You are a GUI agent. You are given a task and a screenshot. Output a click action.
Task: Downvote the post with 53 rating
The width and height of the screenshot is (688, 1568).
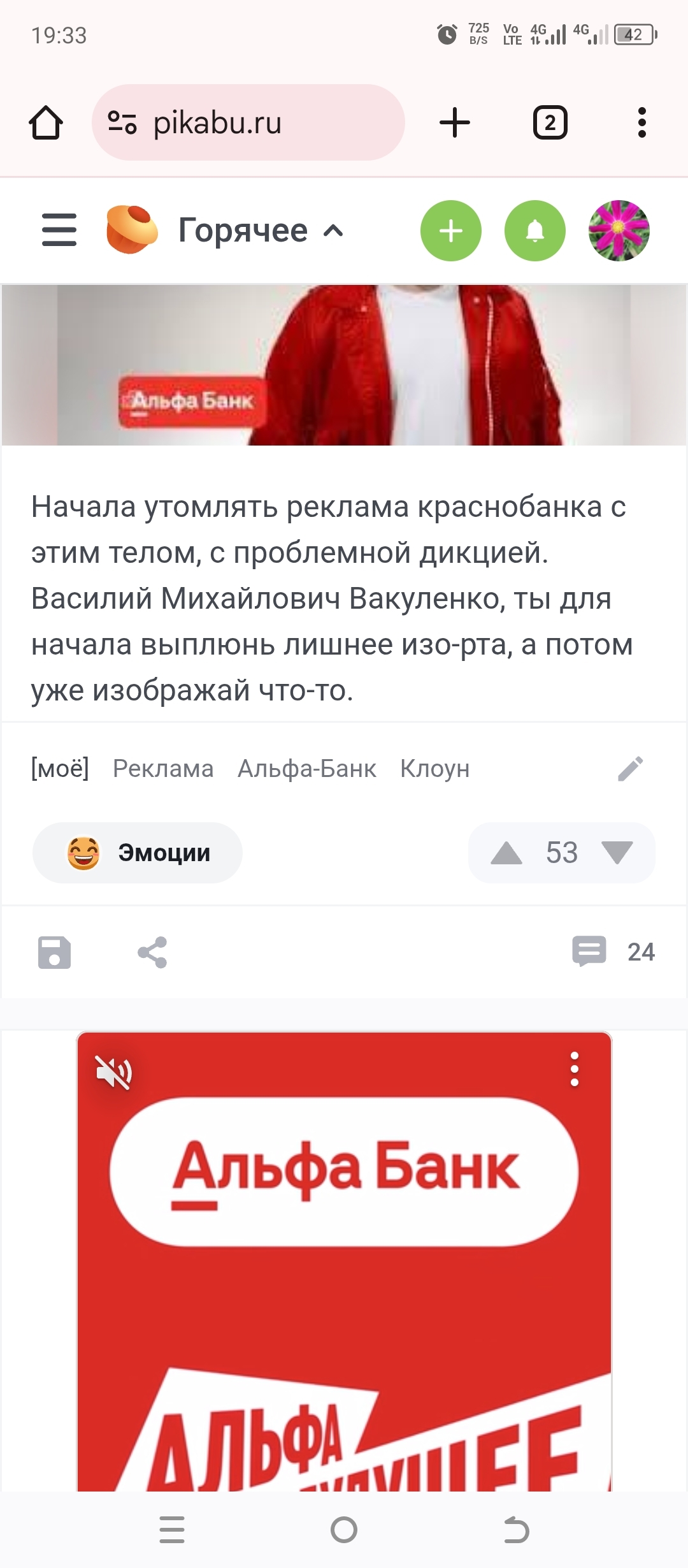click(x=617, y=853)
